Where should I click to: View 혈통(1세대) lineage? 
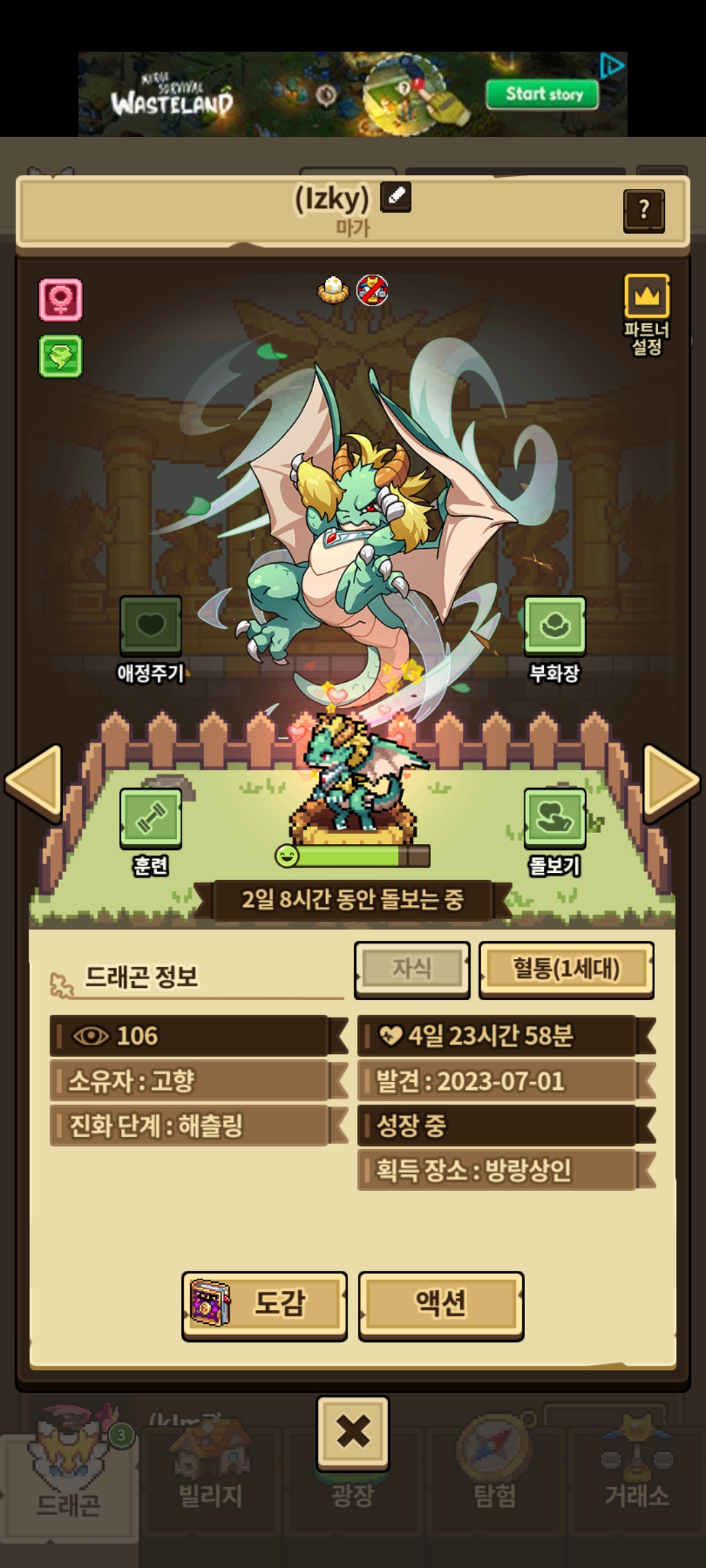[566, 969]
